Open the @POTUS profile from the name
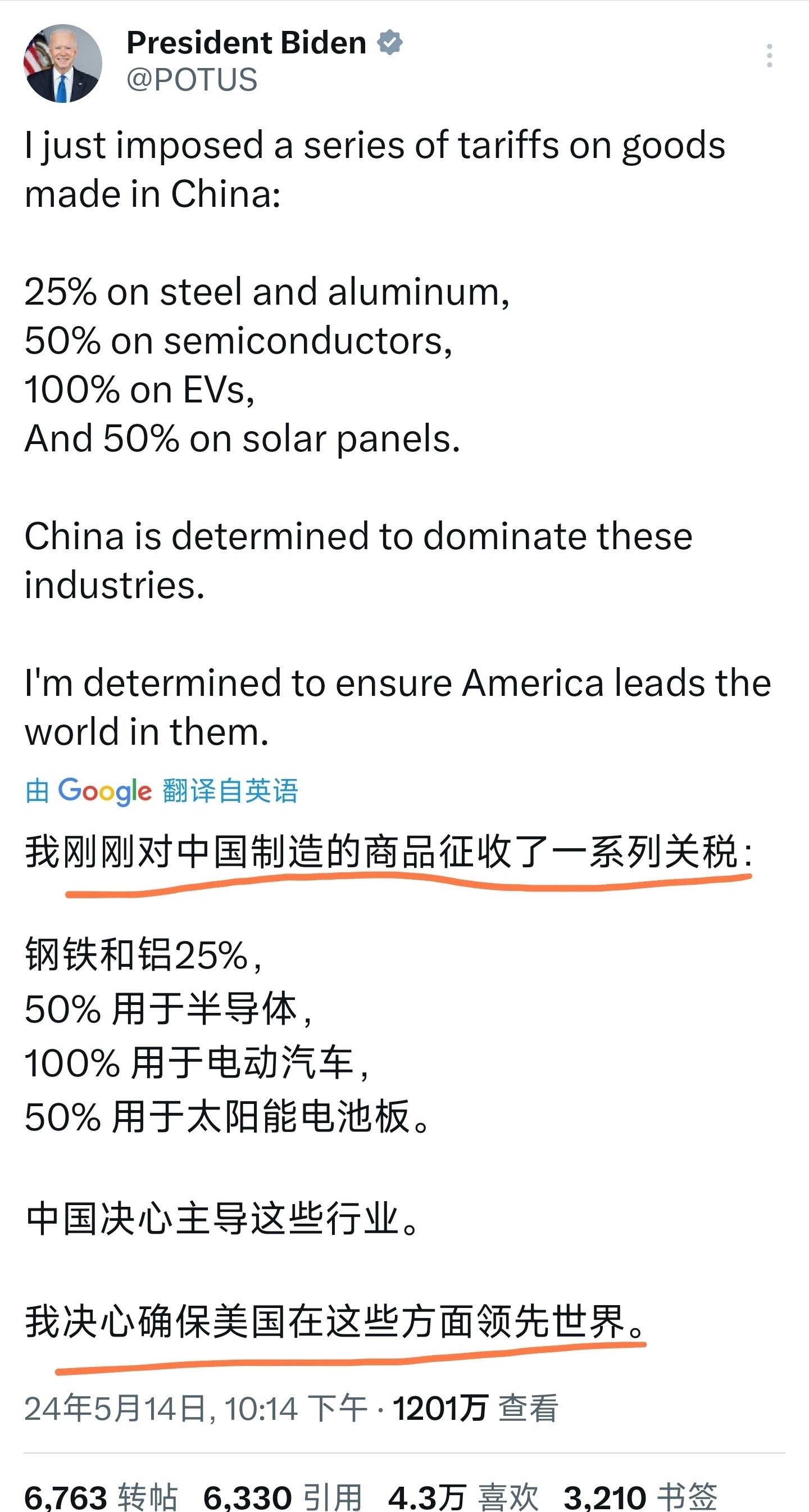The image size is (809, 1512). pyautogui.click(x=247, y=43)
